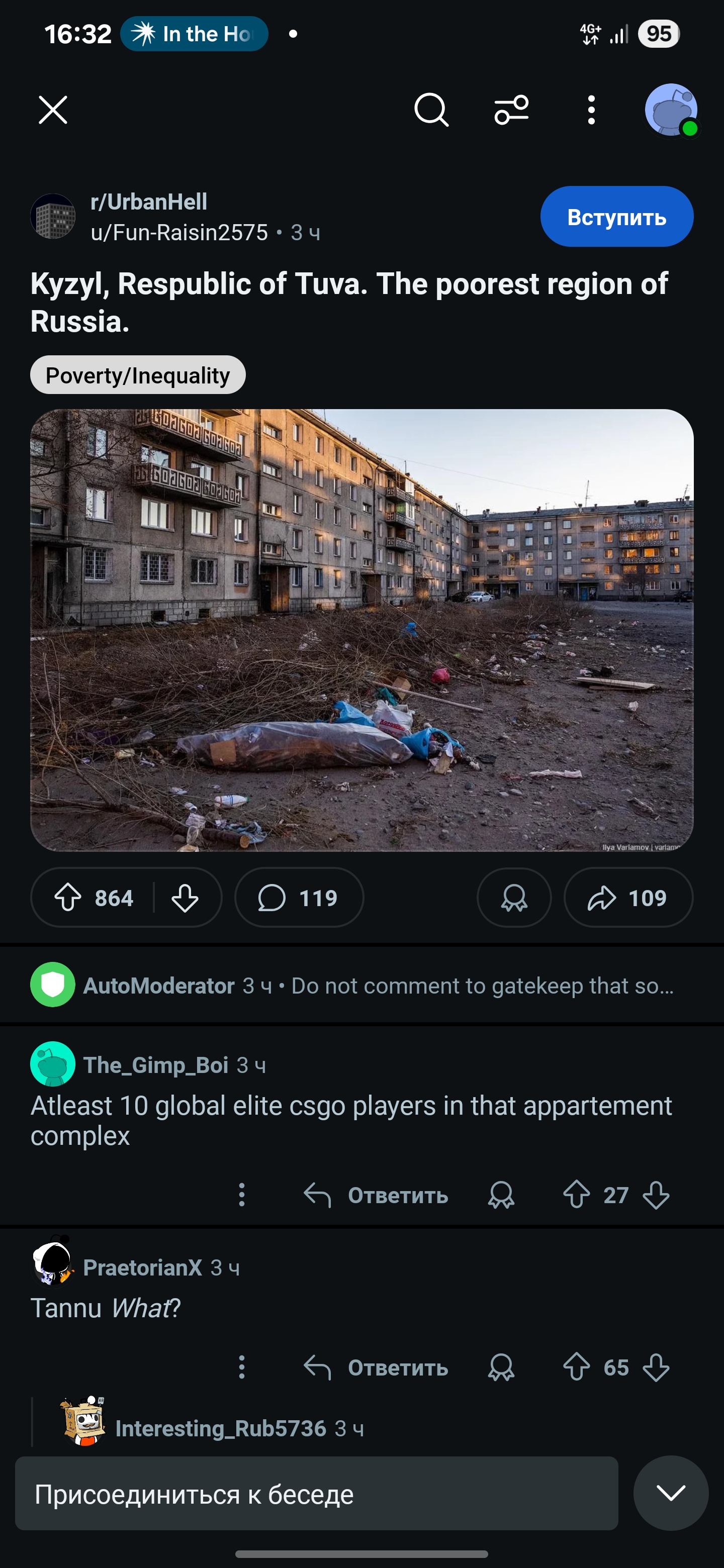Tap the Вступить join button
724x1568 pixels.
(616, 217)
